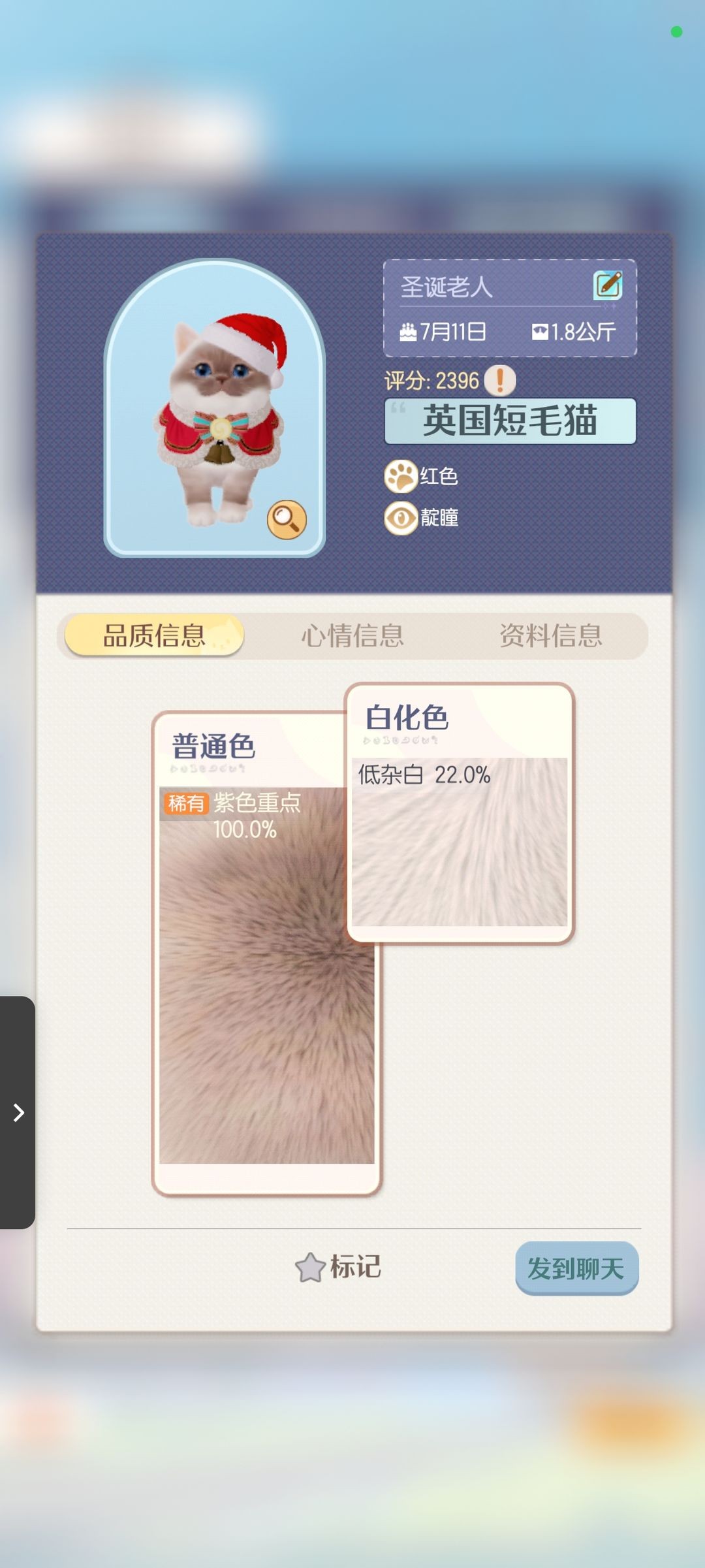
Task: Tap the magnifier on cat portrait
Action: (x=287, y=520)
